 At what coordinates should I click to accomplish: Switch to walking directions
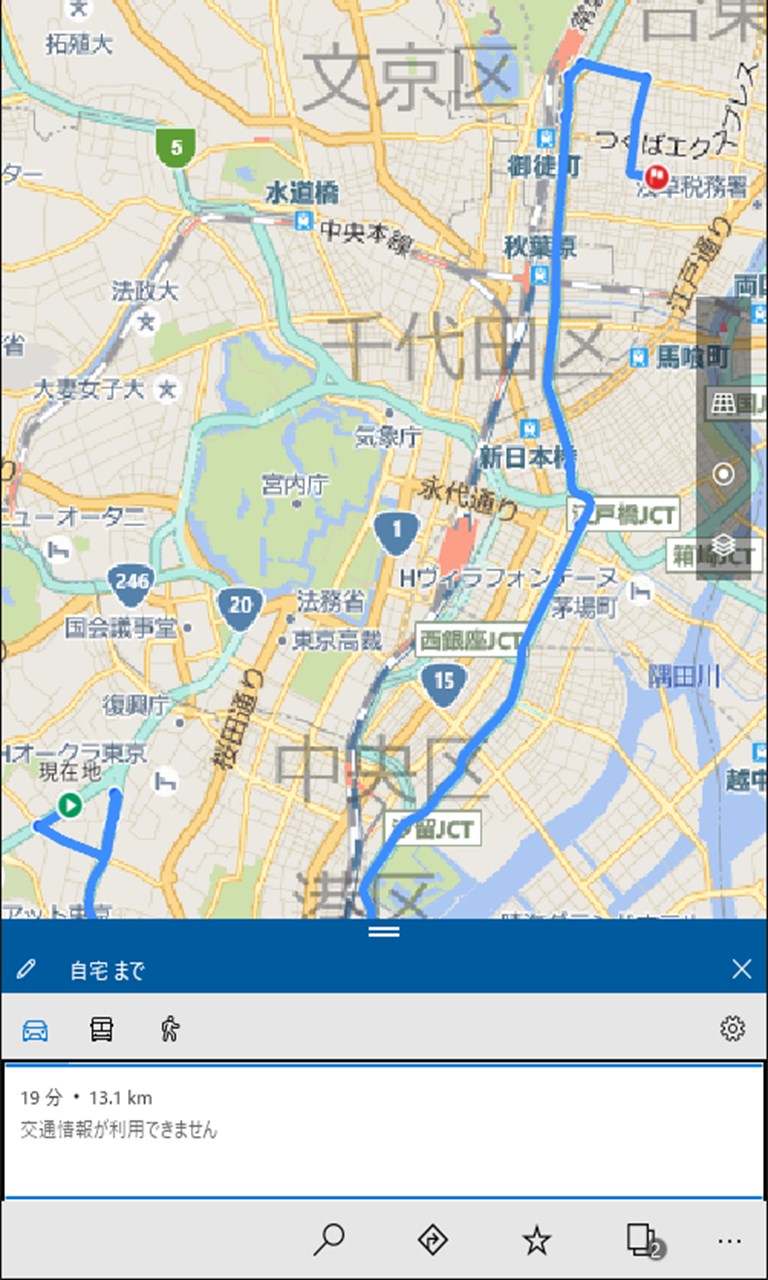(x=169, y=1029)
